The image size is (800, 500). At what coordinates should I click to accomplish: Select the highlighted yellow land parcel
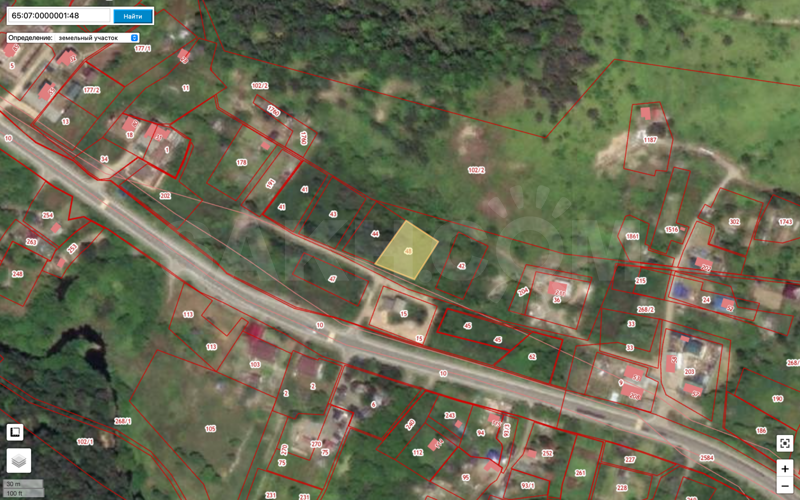pyautogui.click(x=408, y=250)
